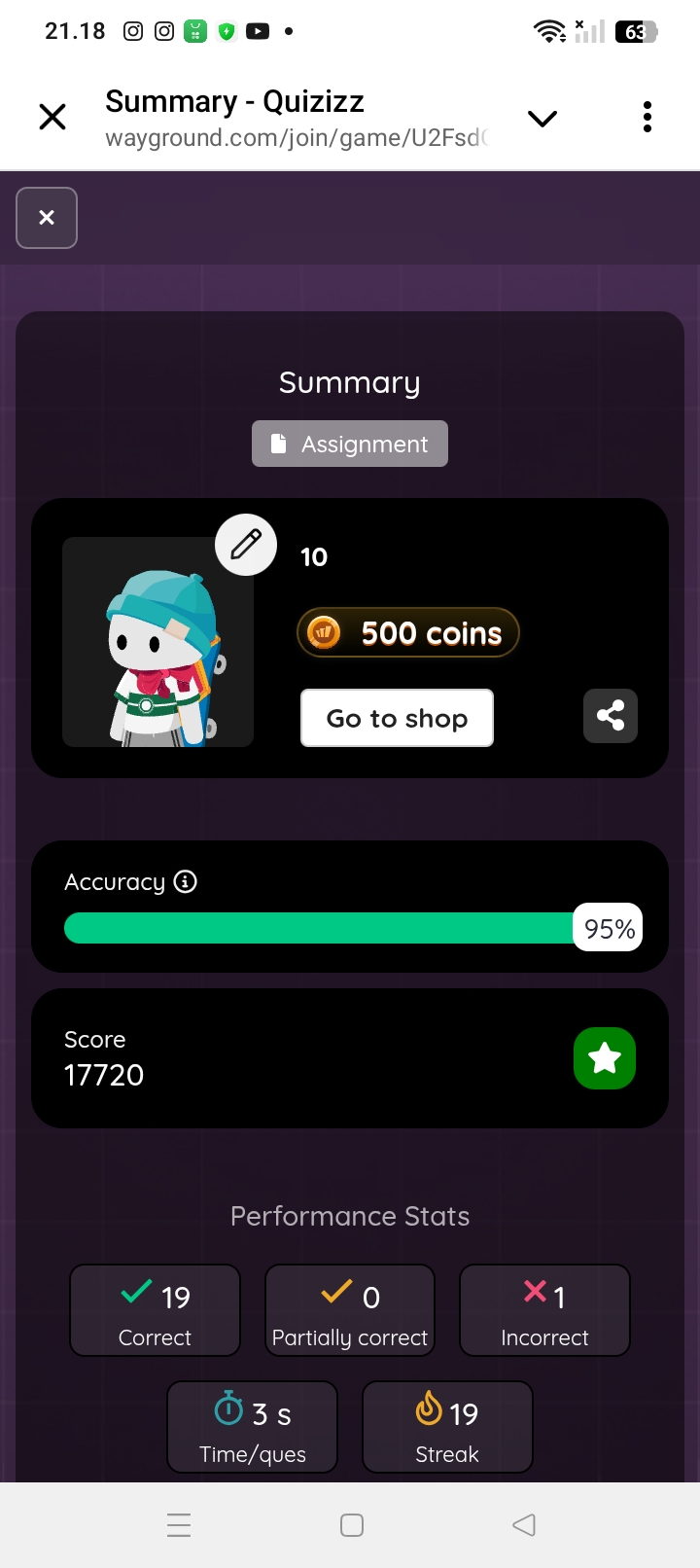Screen dimensions: 700x1568
Task: Share the quiz result
Action: coord(611,717)
